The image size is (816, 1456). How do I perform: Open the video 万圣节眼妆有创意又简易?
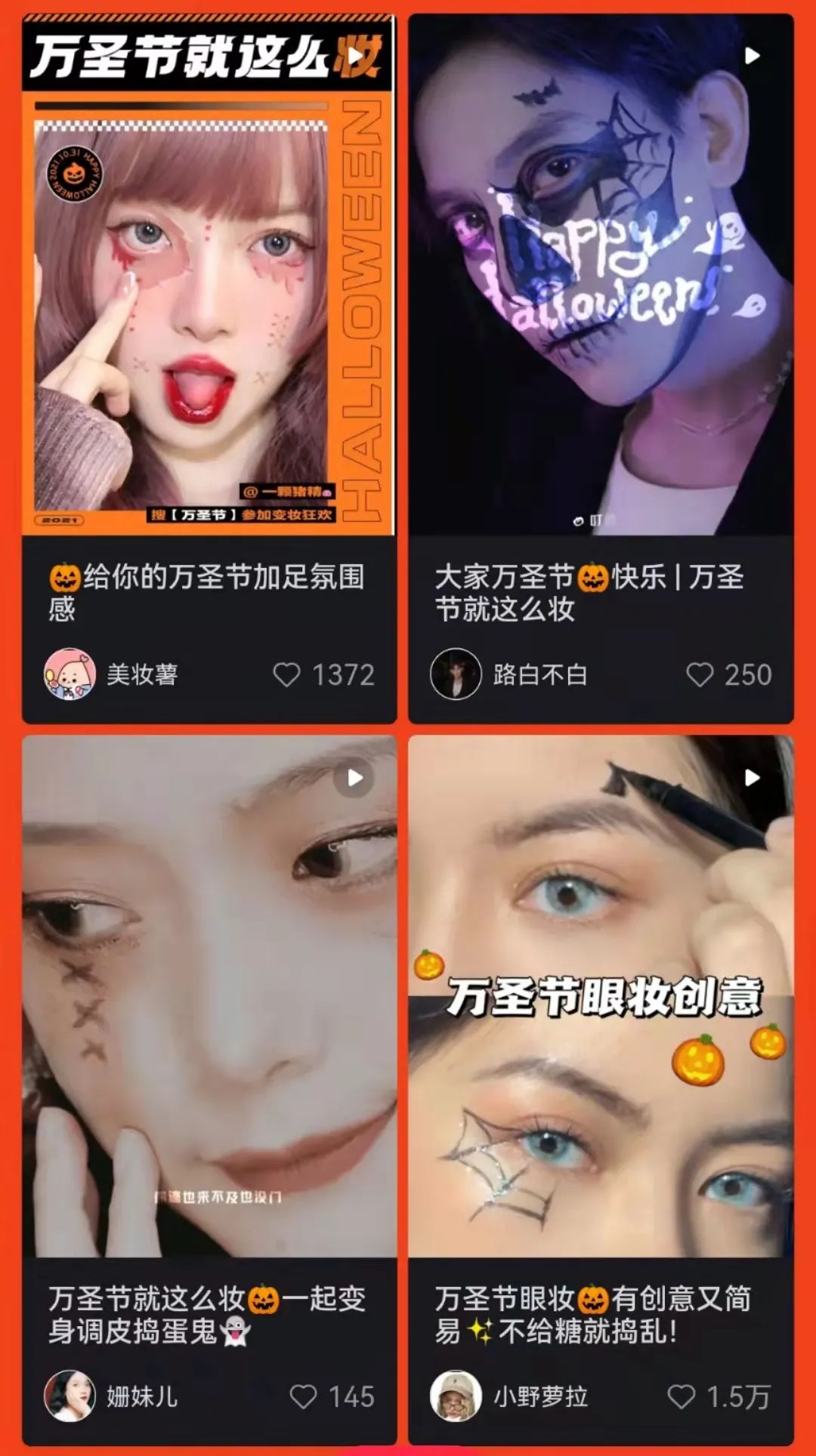601,997
